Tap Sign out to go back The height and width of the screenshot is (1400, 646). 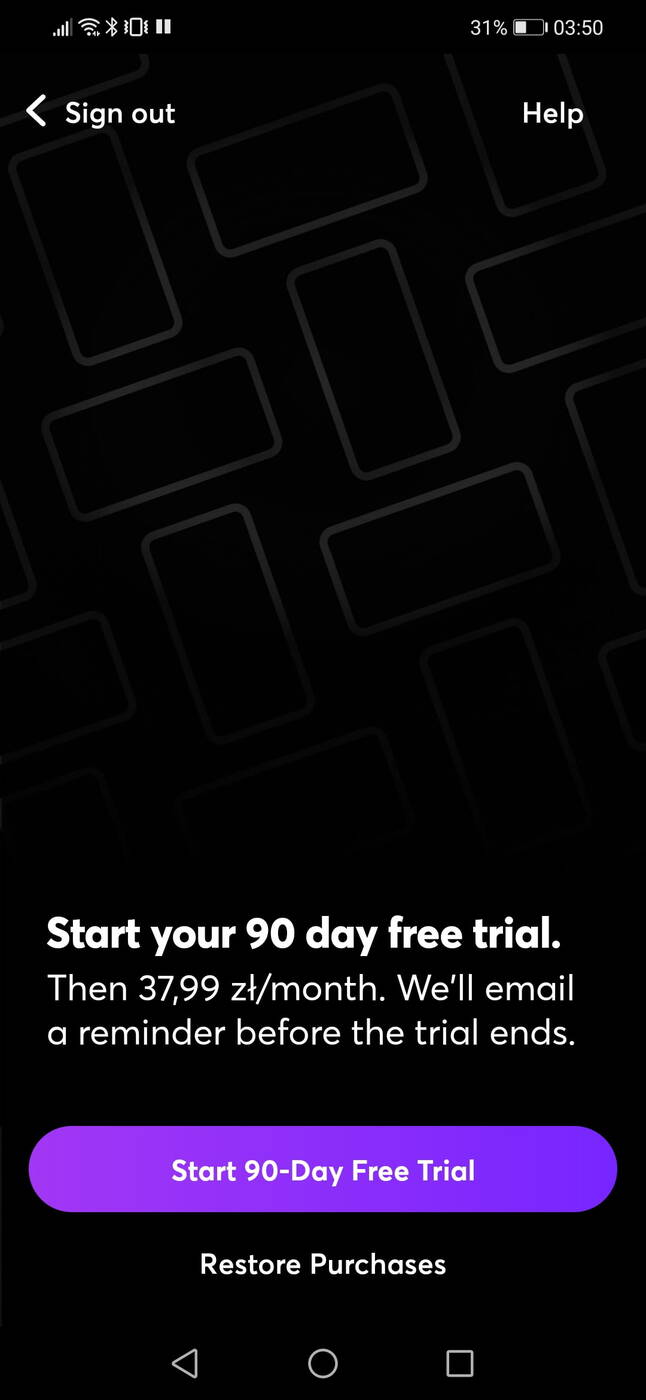tap(101, 113)
